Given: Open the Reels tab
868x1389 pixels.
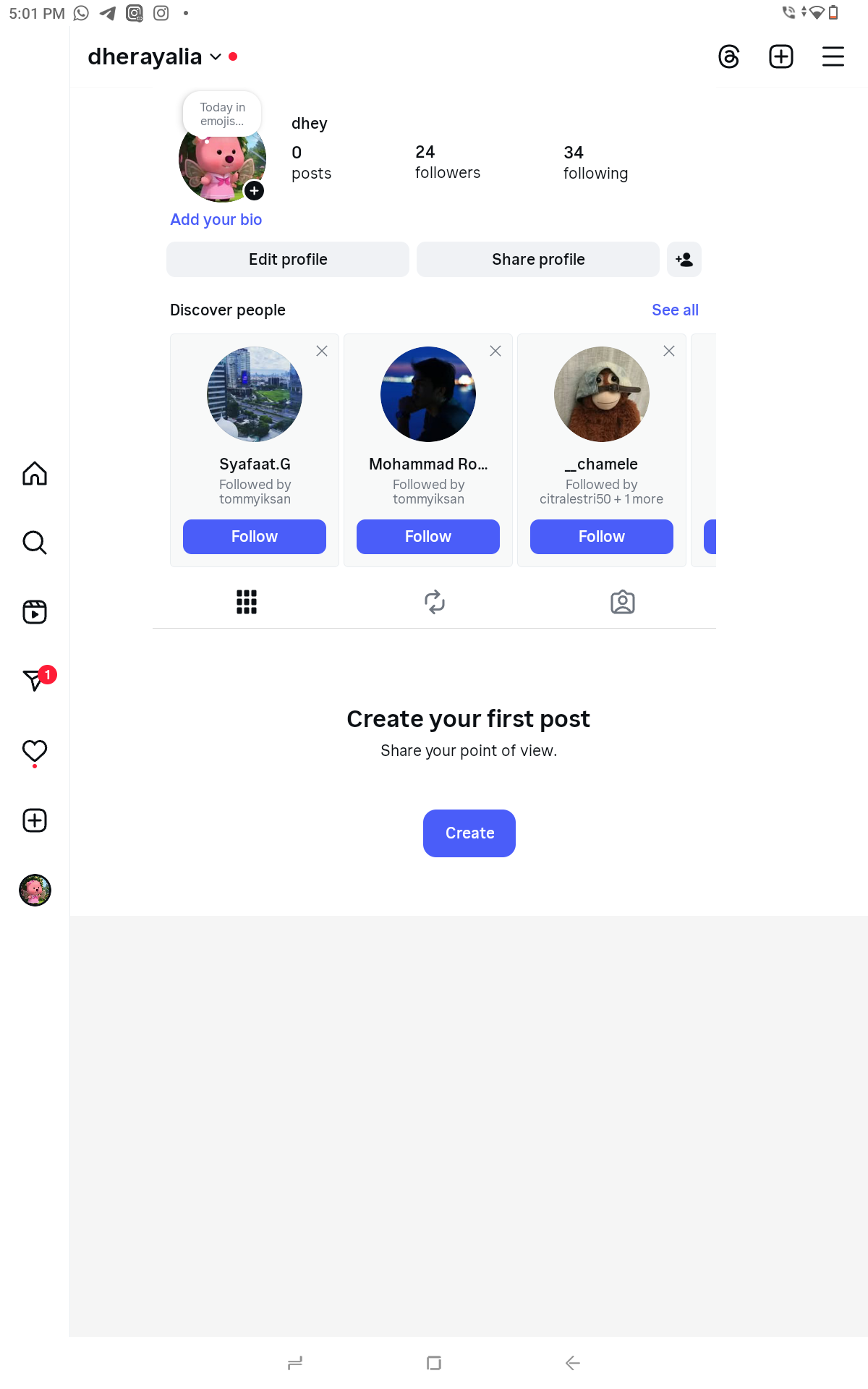Looking at the screenshot, I should coord(35,612).
